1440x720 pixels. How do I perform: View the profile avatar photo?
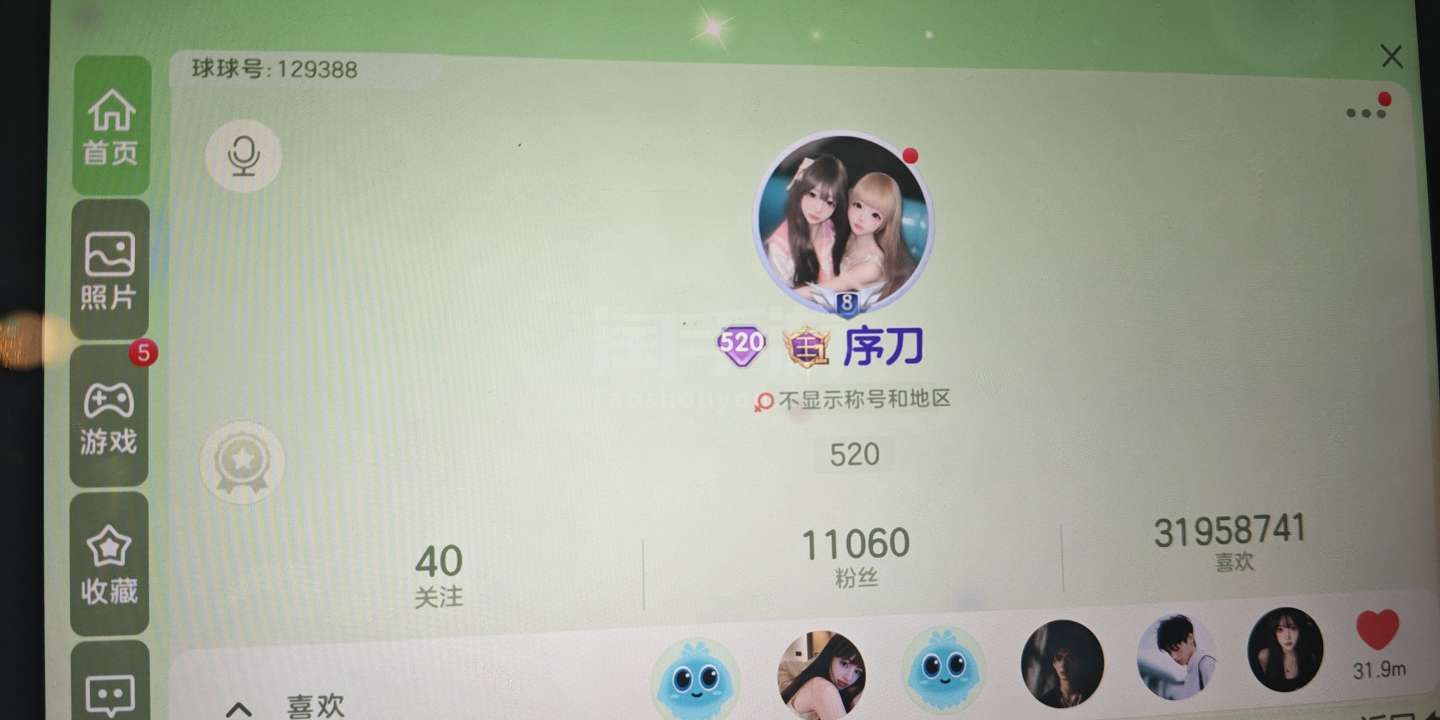[x=842, y=222]
